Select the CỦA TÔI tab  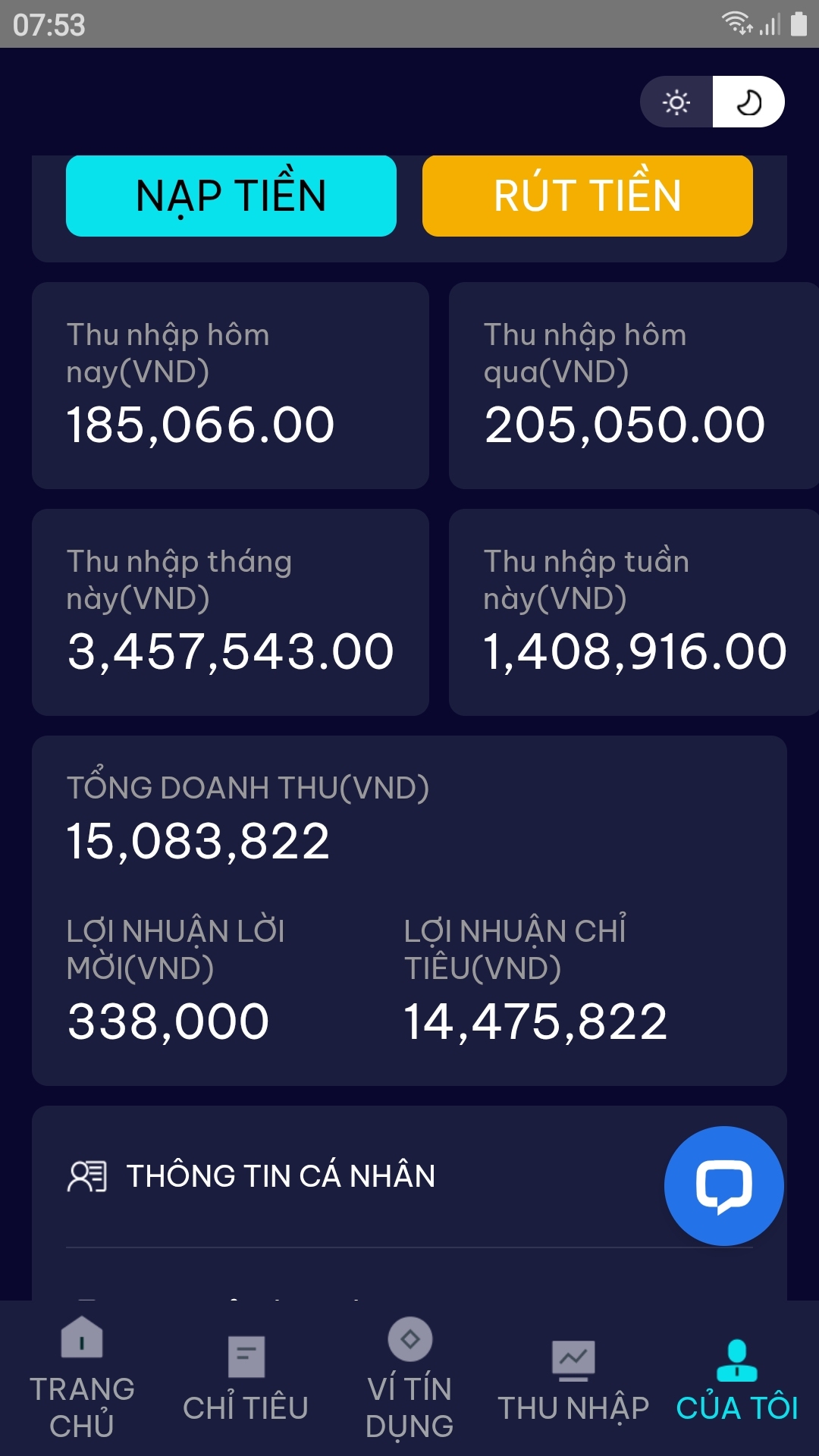coord(737,1379)
